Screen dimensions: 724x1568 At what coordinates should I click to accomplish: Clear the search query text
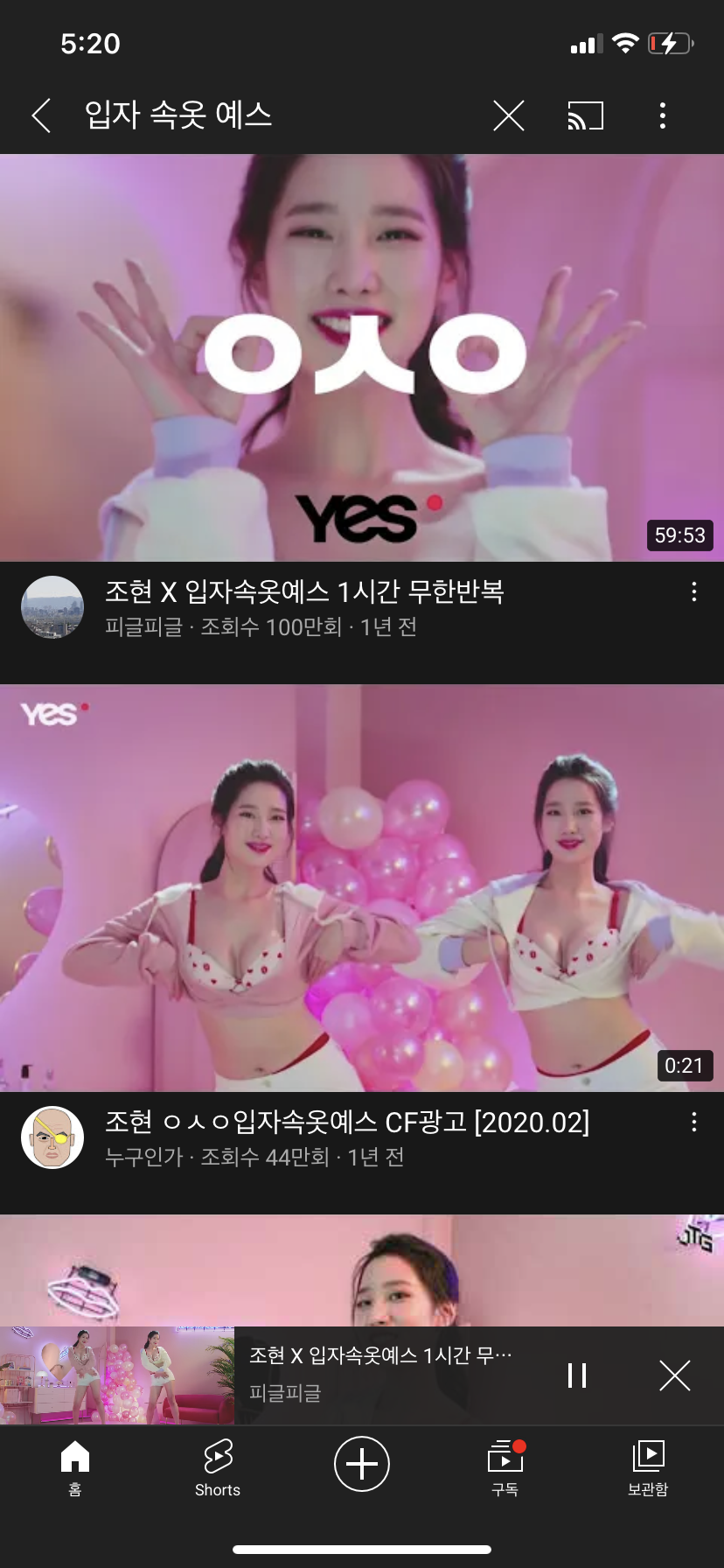coord(508,115)
